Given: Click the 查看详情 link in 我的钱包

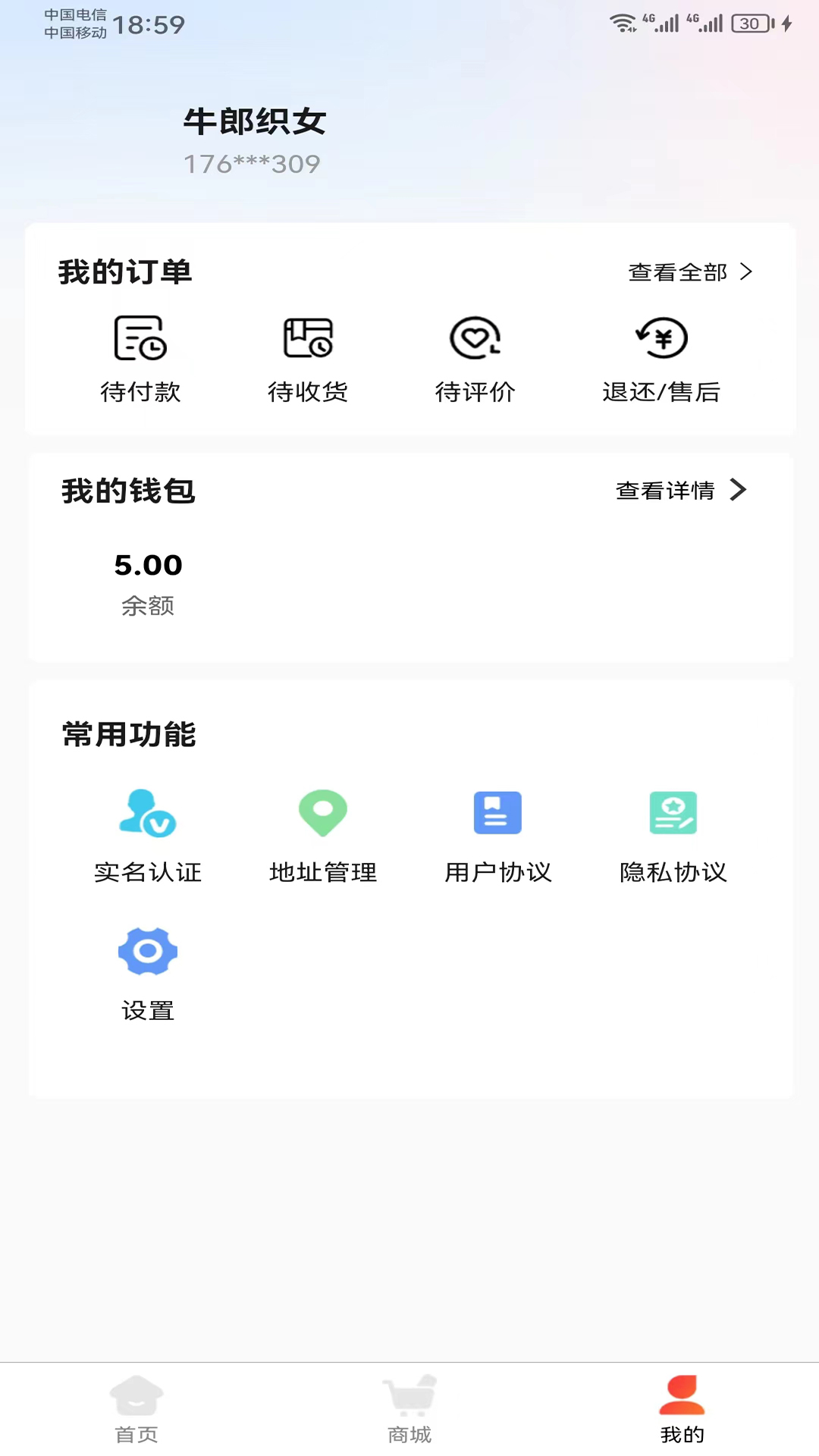Looking at the screenshot, I should click(665, 491).
